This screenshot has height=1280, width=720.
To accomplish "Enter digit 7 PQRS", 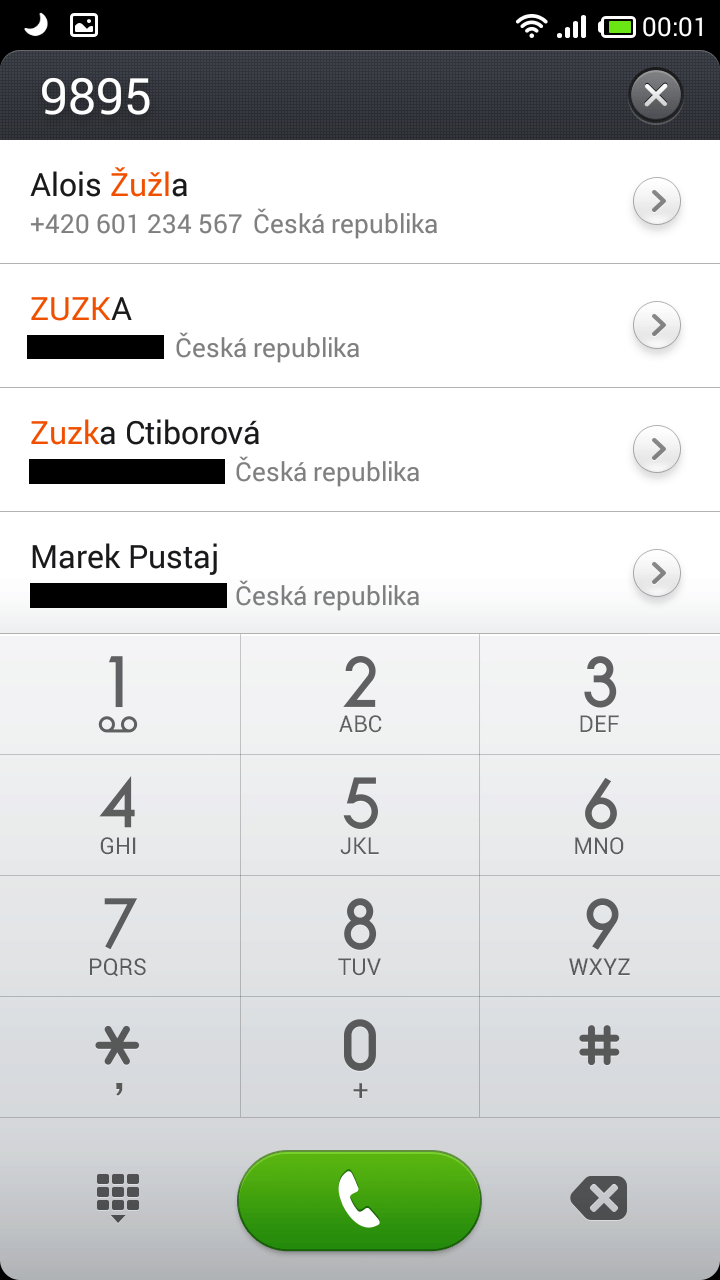I will (x=119, y=937).
